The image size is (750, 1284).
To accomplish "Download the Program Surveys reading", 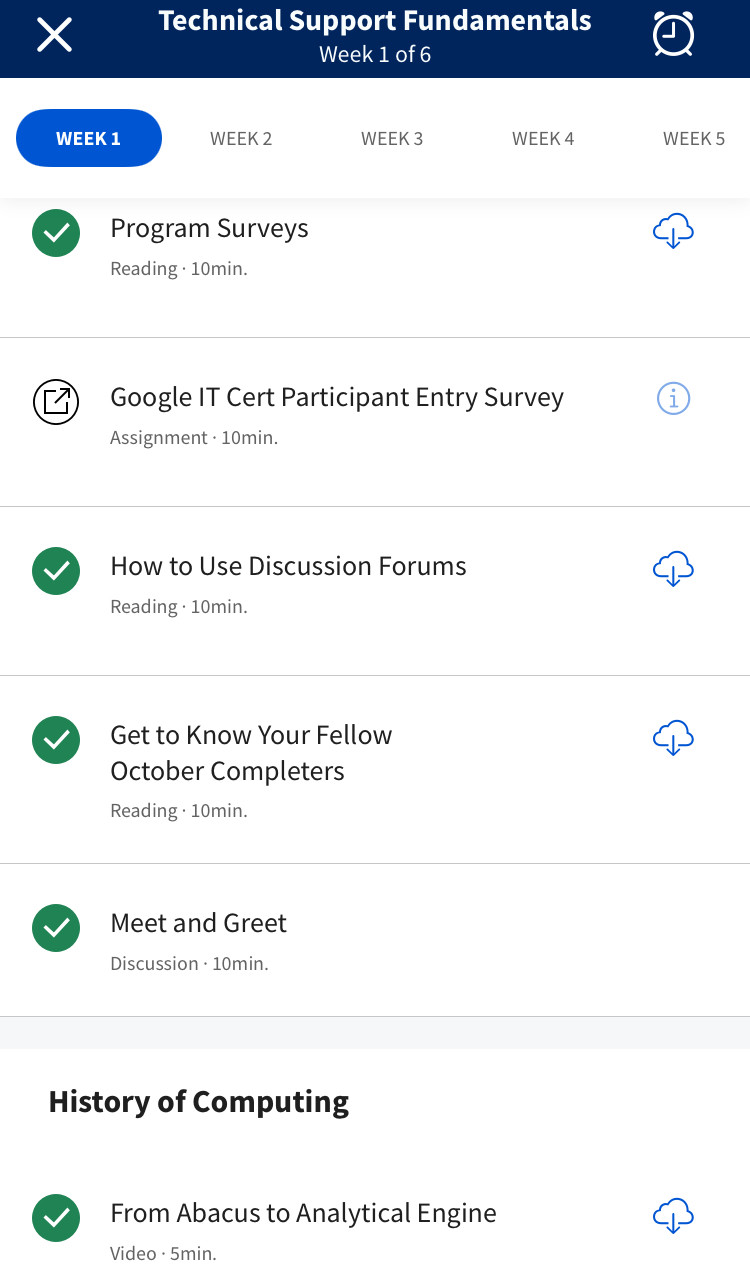I will (x=673, y=231).
